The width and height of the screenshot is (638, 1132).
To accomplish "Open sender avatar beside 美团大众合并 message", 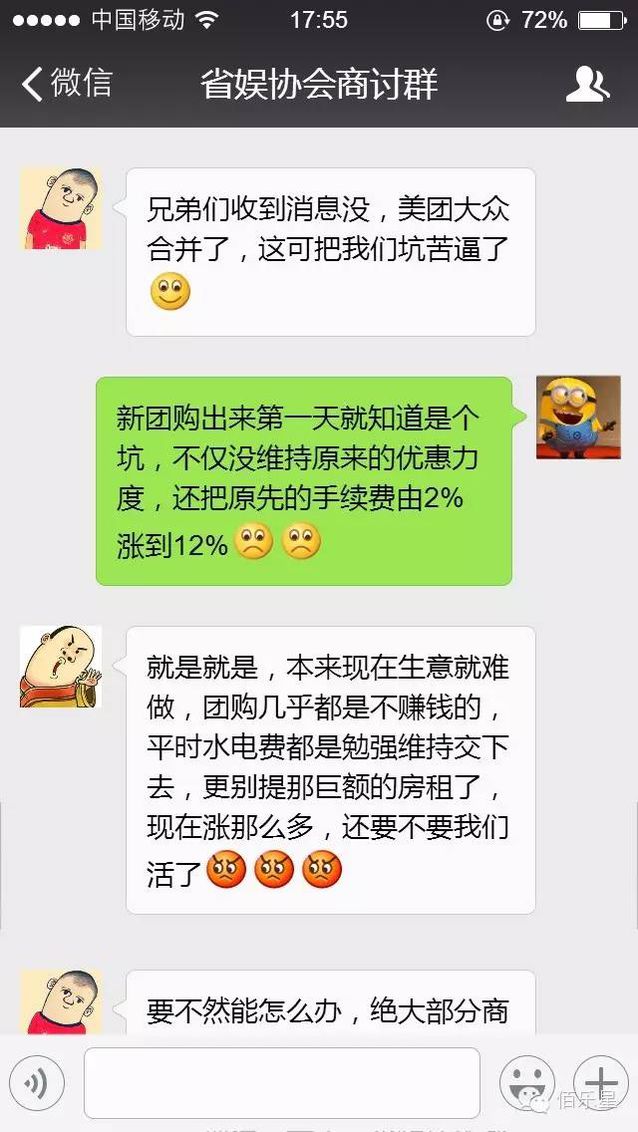I will coord(61,209).
